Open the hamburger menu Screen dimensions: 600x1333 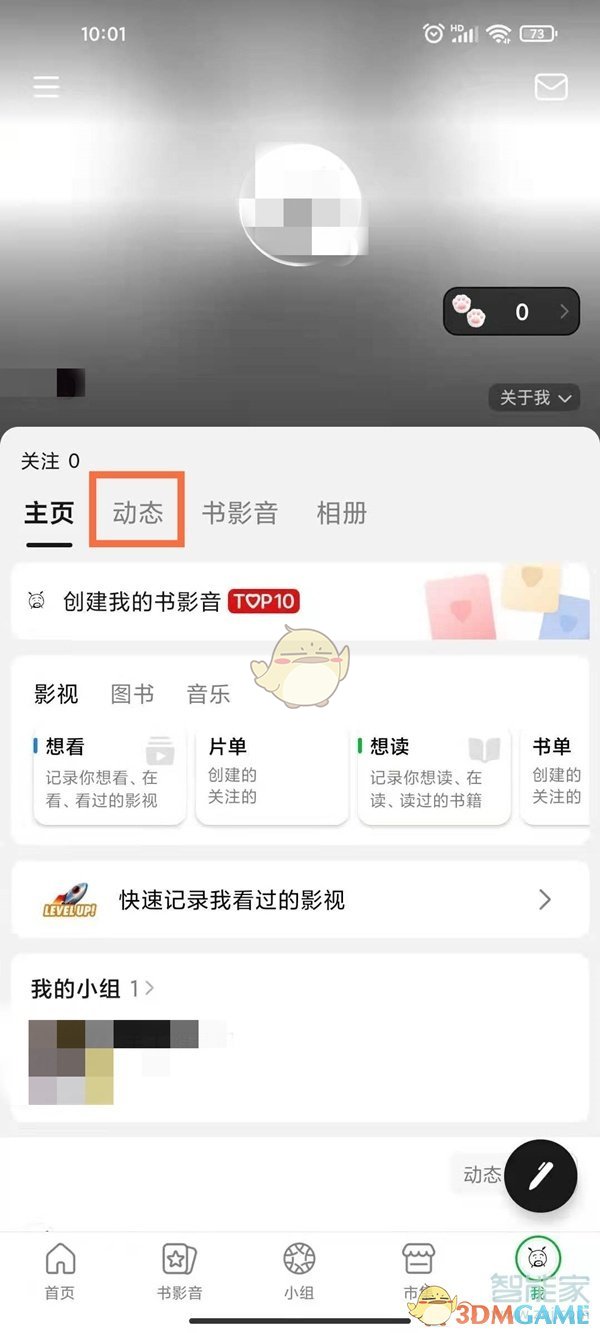[x=46, y=87]
